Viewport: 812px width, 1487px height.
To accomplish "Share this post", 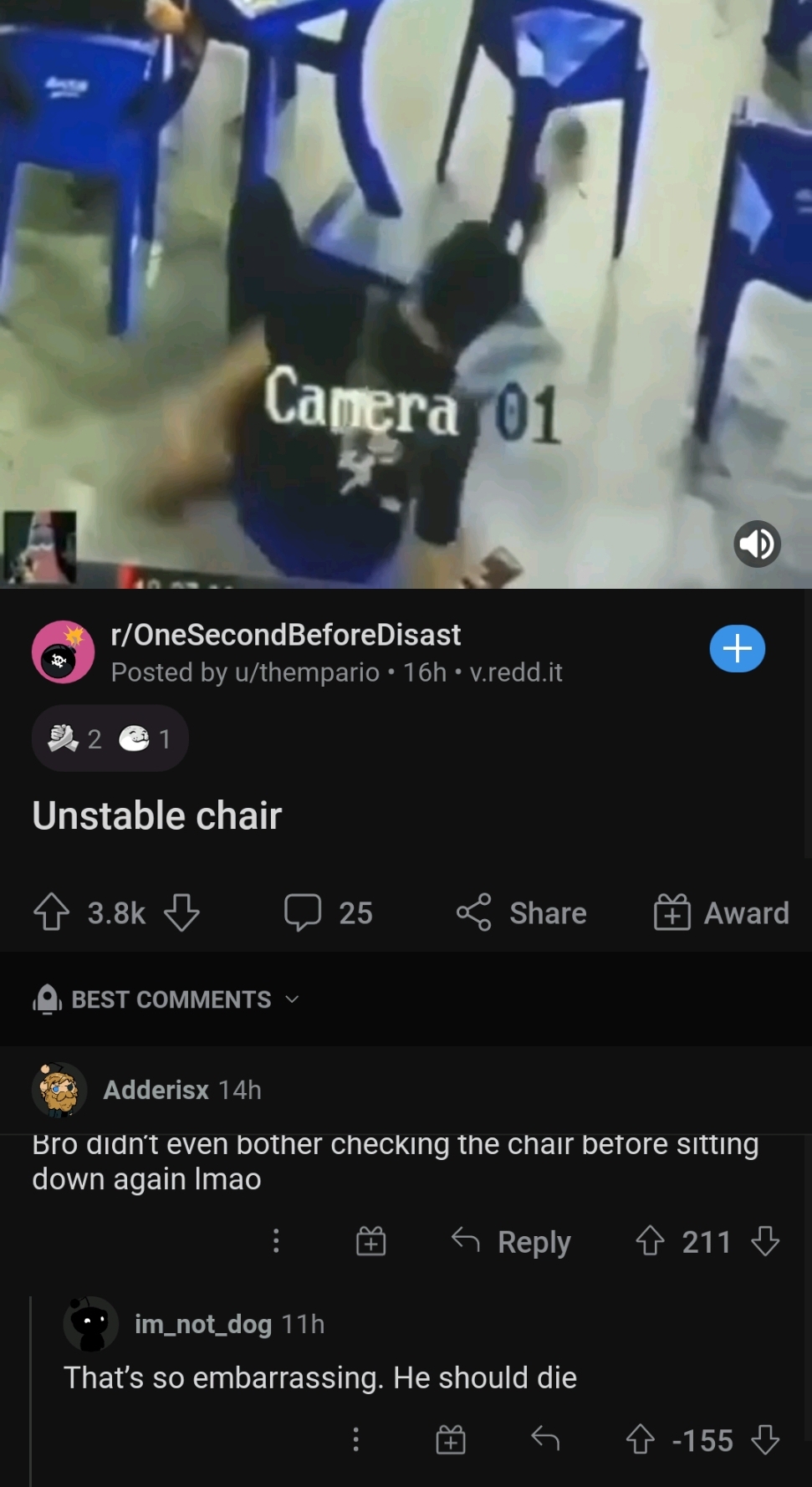I will (522, 912).
